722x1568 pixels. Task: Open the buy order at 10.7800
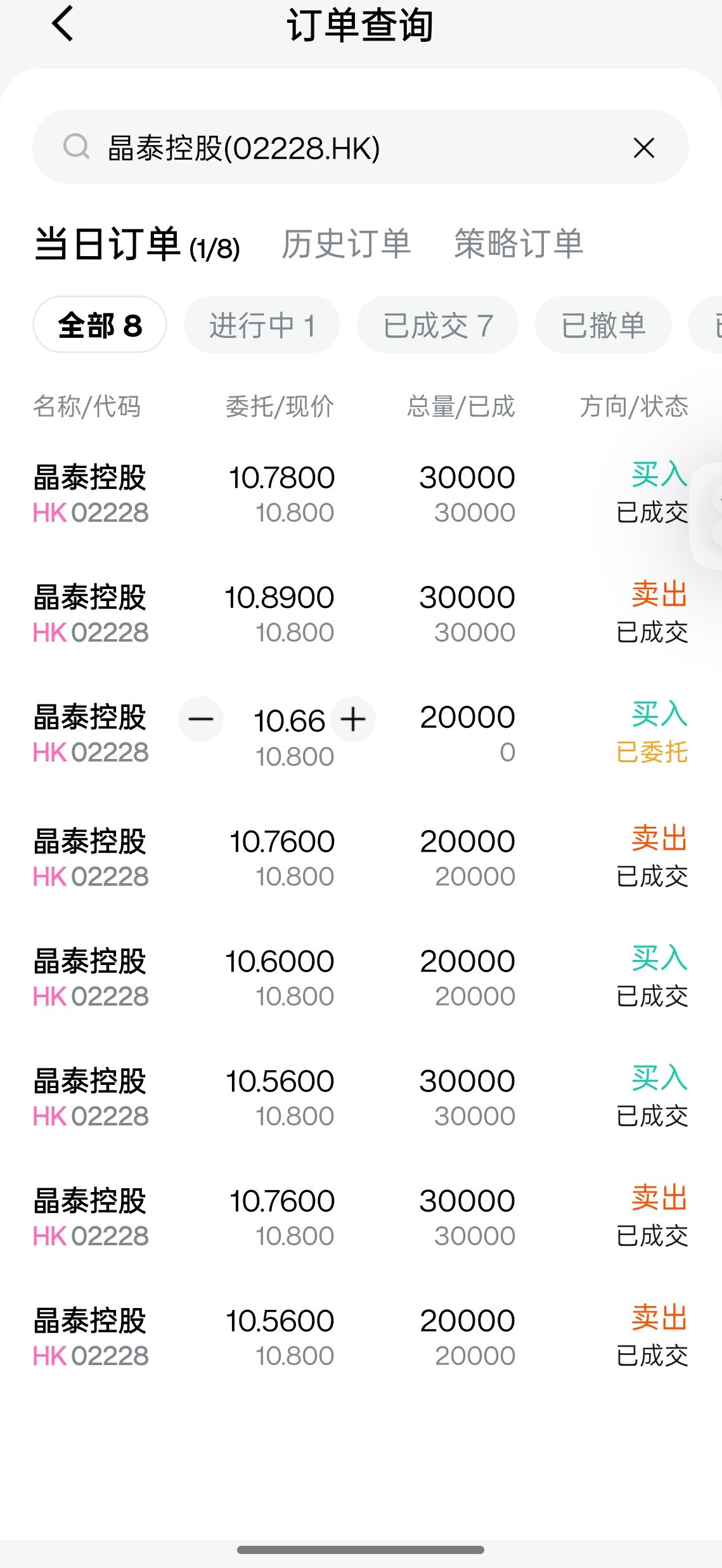coord(360,495)
